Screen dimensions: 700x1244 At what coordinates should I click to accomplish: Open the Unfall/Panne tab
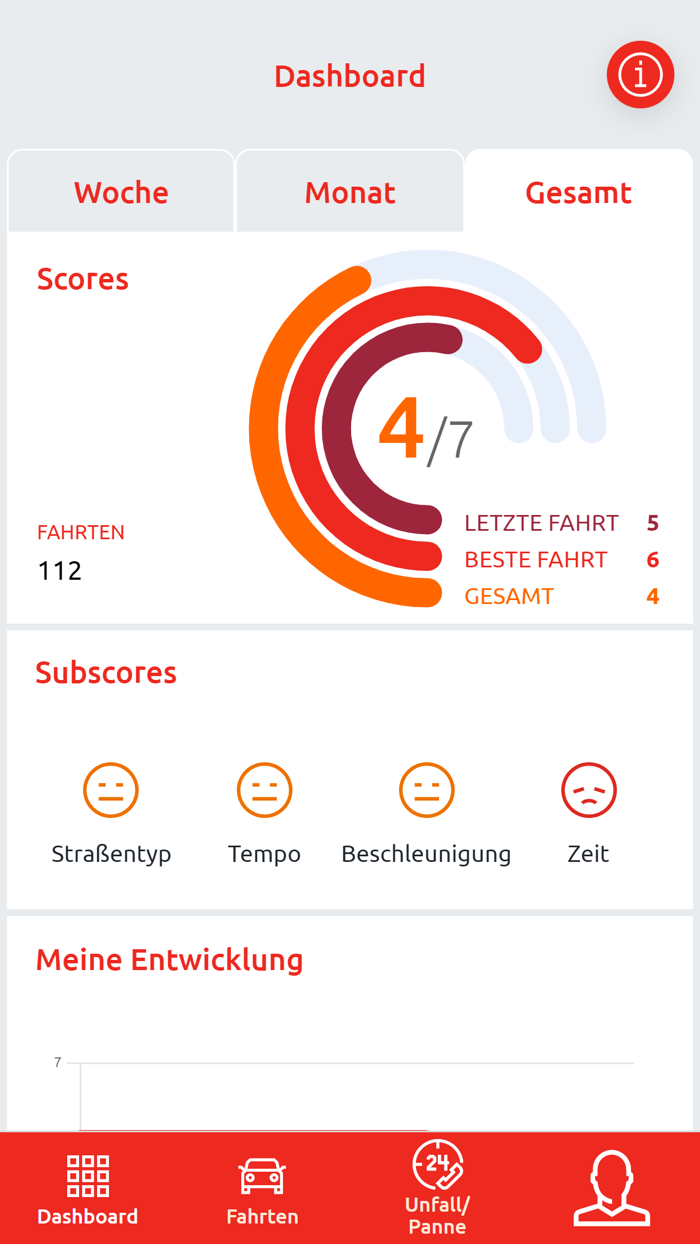(x=437, y=1189)
